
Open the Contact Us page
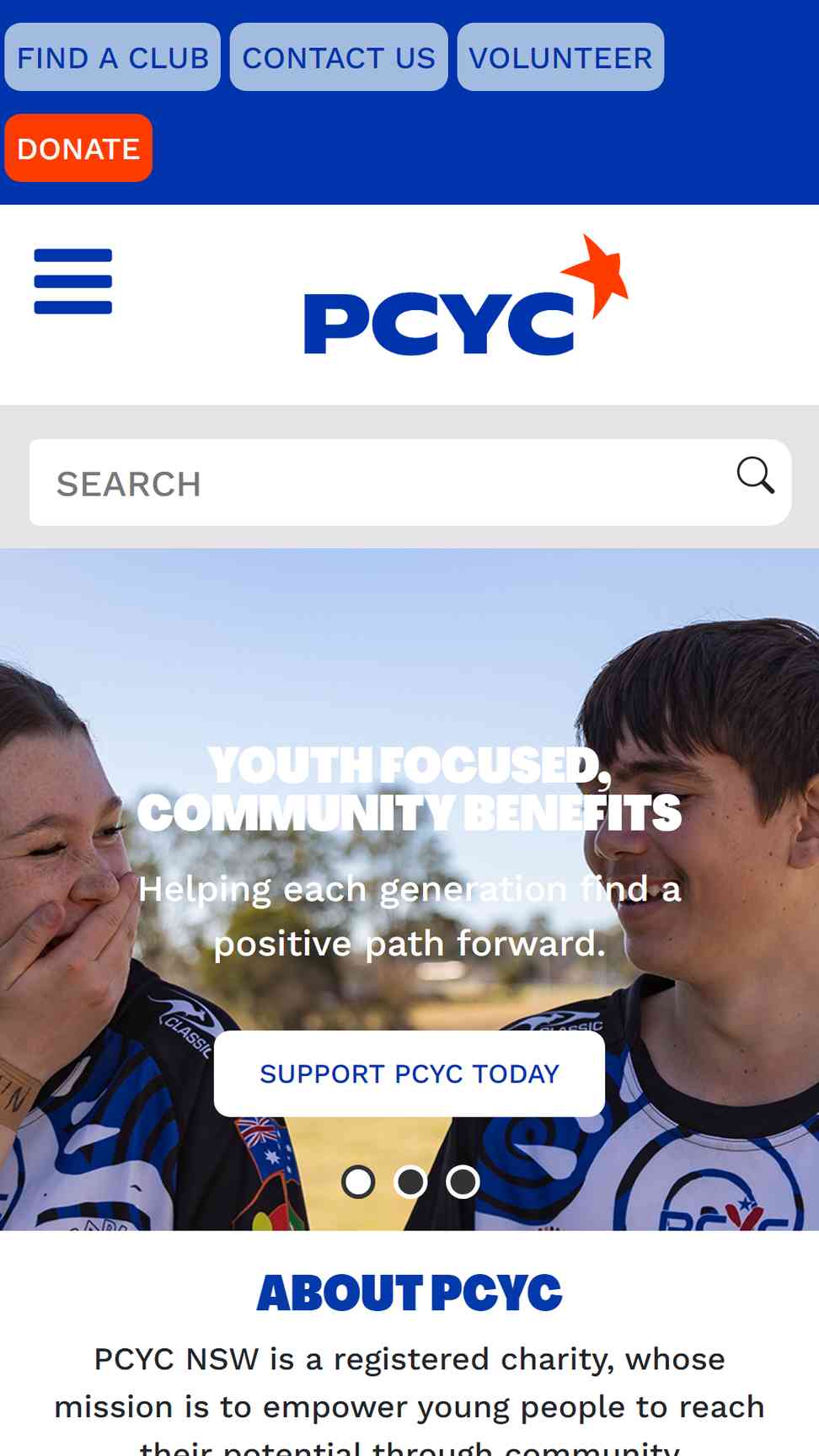click(x=339, y=57)
